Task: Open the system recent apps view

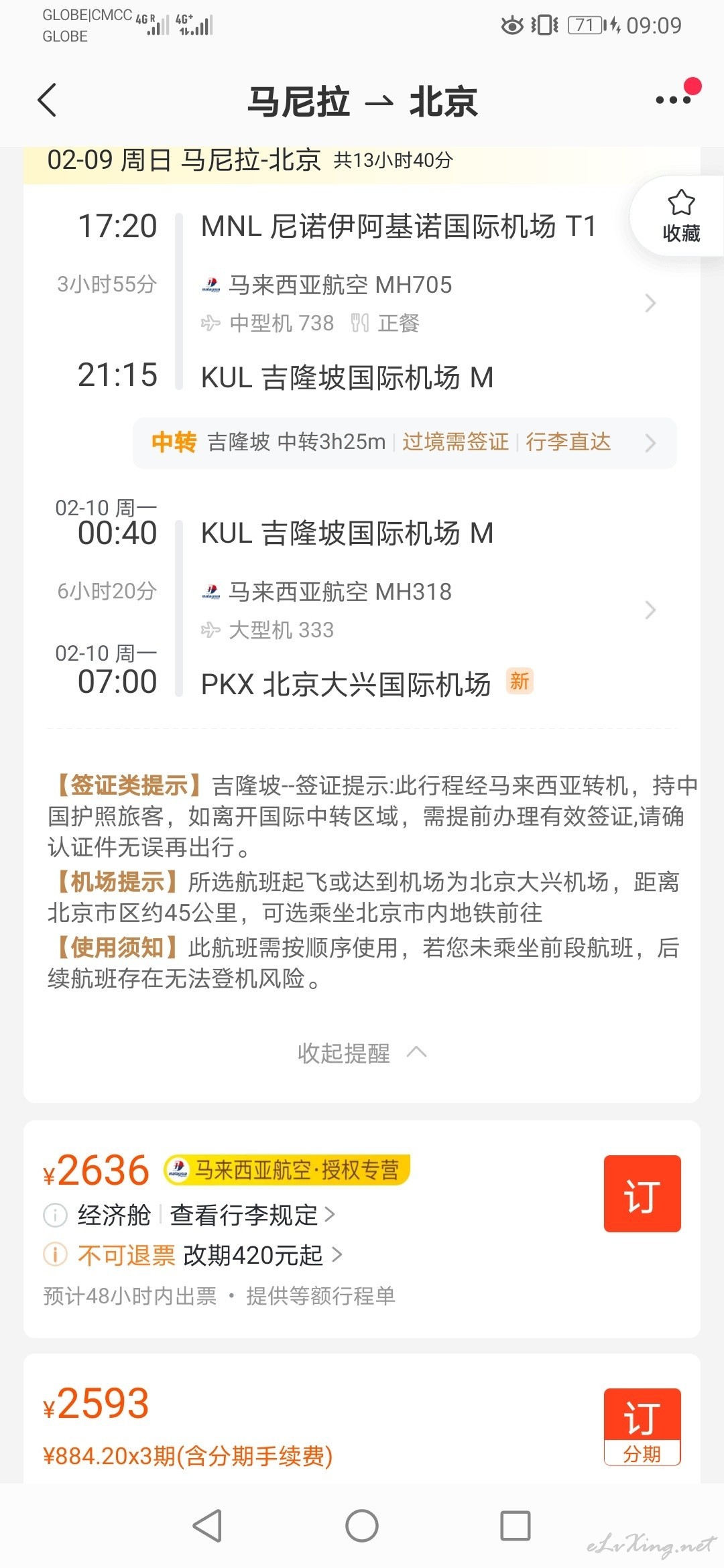Action: tap(516, 1526)
